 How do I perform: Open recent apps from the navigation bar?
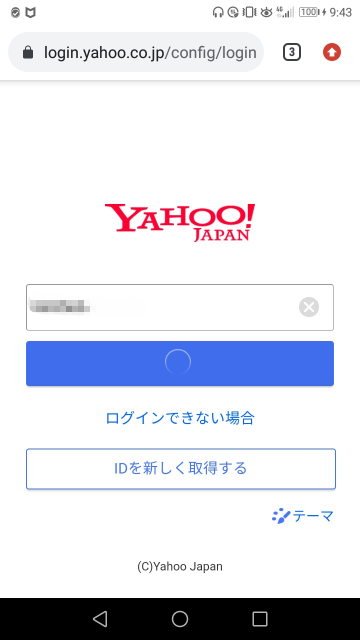[x=260, y=619]
